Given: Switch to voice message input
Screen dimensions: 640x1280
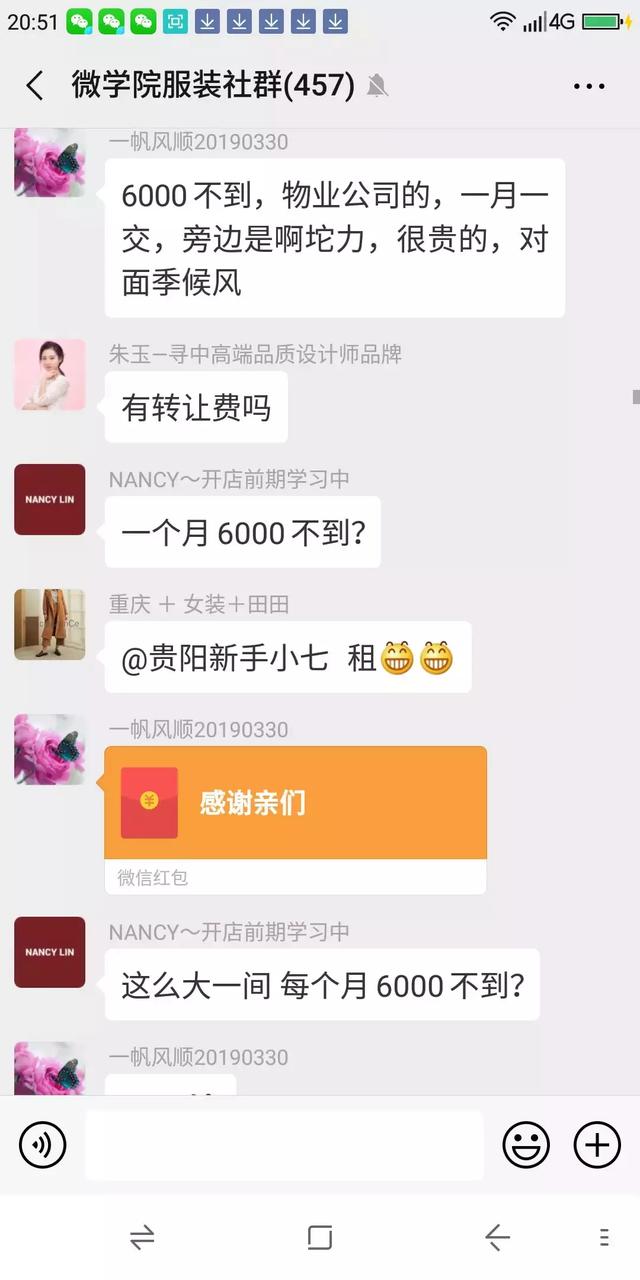Looking at the screenshot, I should [x=42, y=1145].
